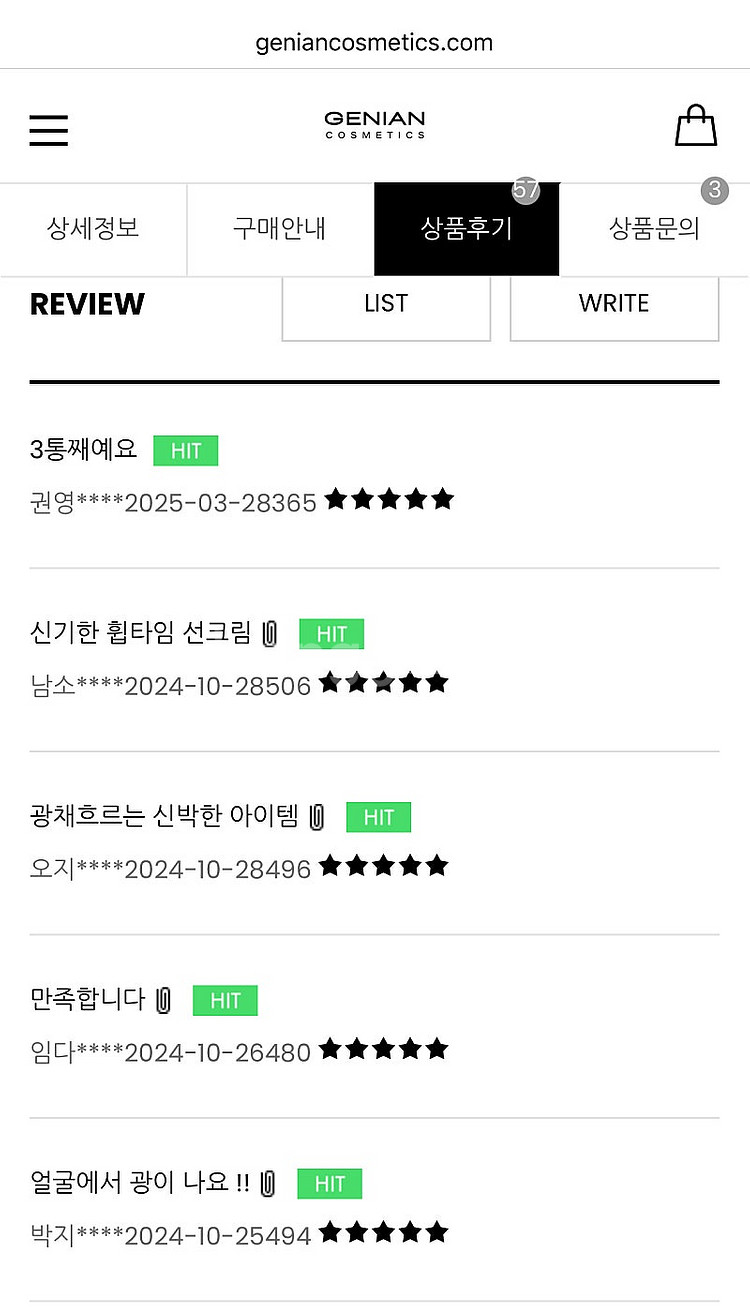Select the 상품문의 tab
The height and width of the screenshot is (1315, 750).
tap(653, 229)
